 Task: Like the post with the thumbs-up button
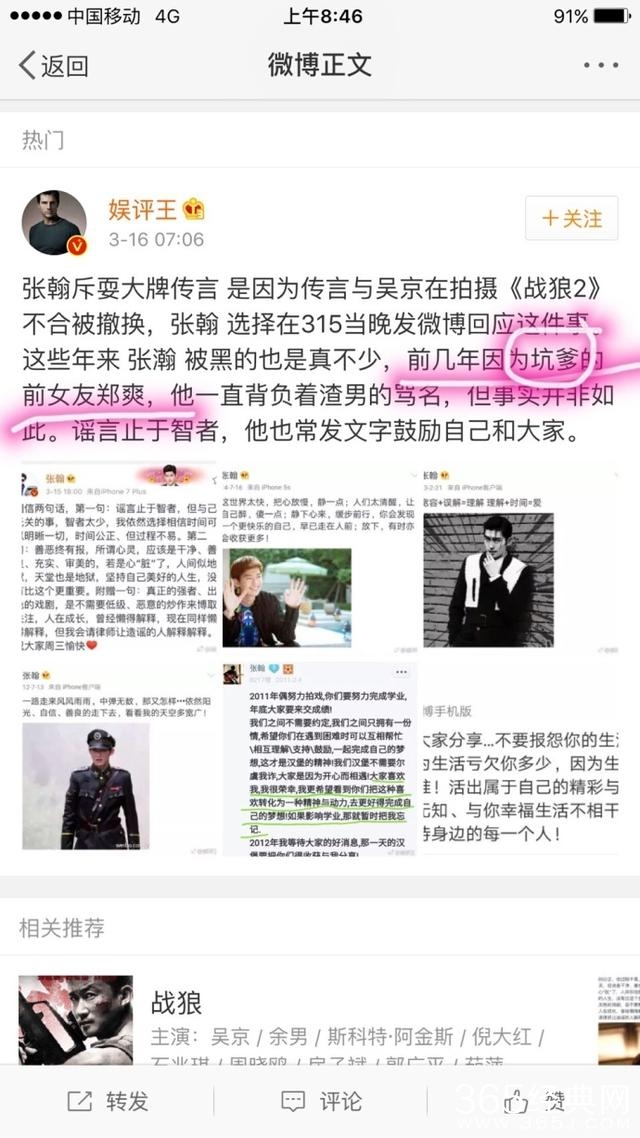tap(533, 1101)
